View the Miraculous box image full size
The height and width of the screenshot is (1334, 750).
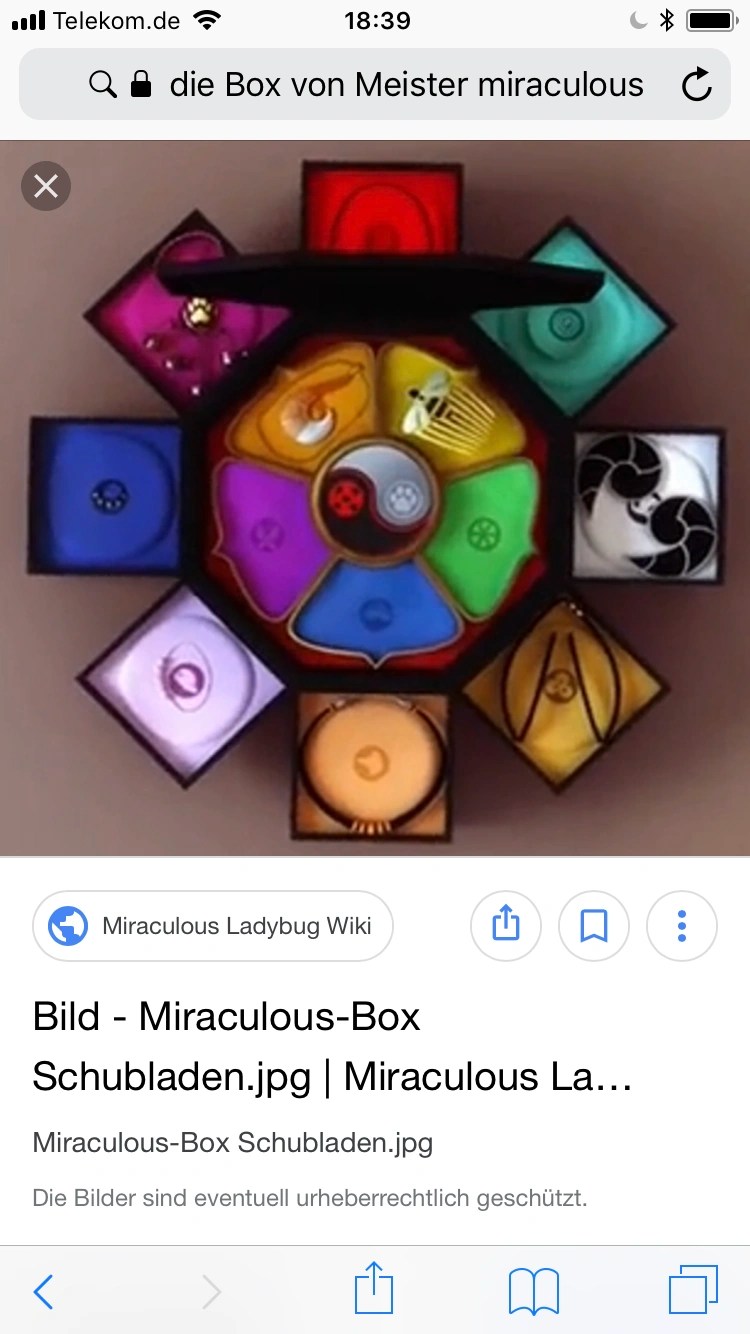pos(375,500)
